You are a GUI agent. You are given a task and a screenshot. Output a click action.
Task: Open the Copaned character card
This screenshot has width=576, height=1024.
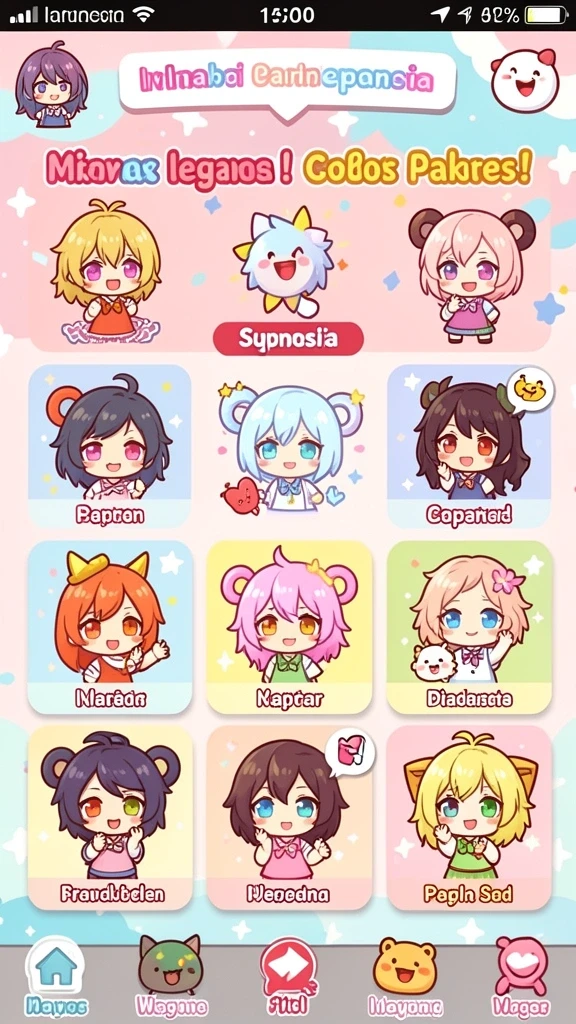click(469, 447)
